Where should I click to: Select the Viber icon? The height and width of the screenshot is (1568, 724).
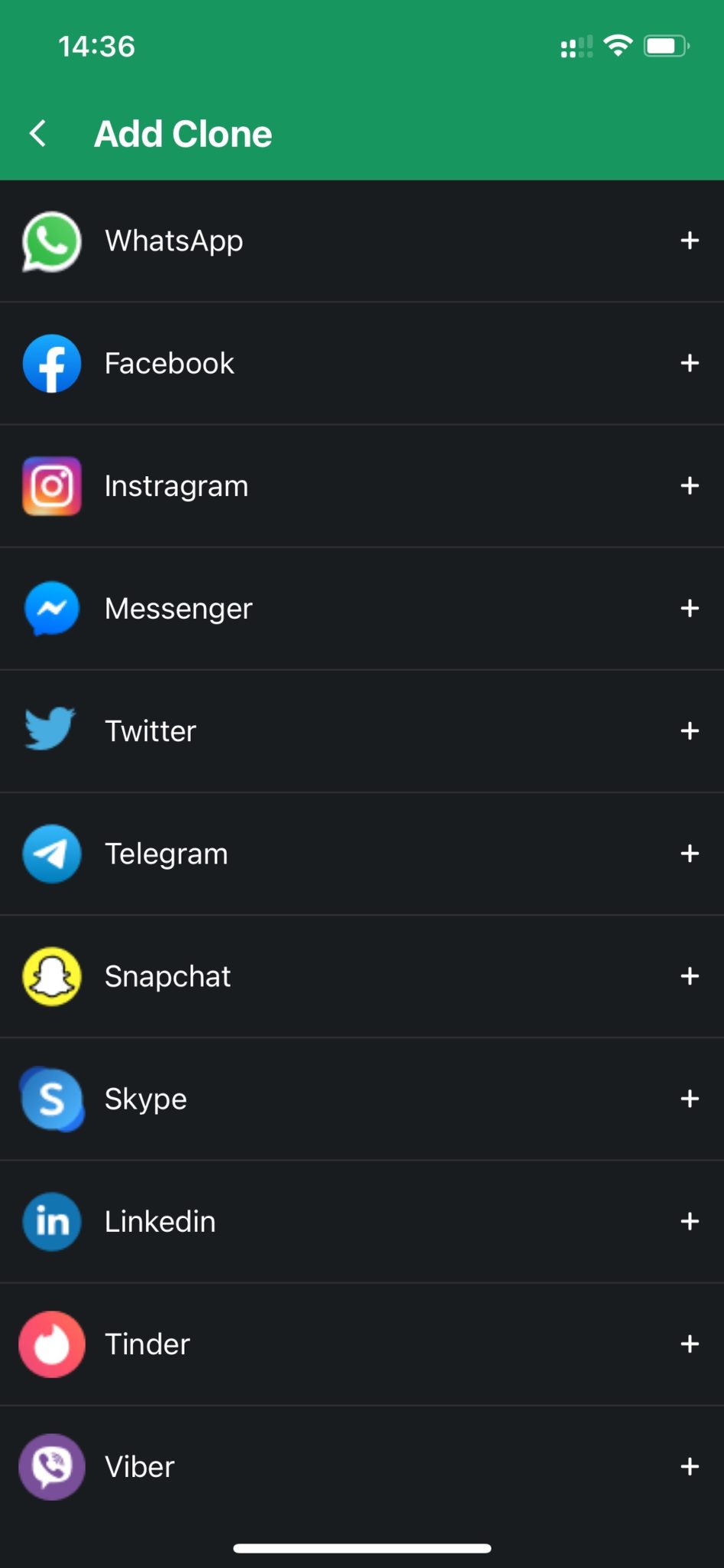click(51, 1467)
